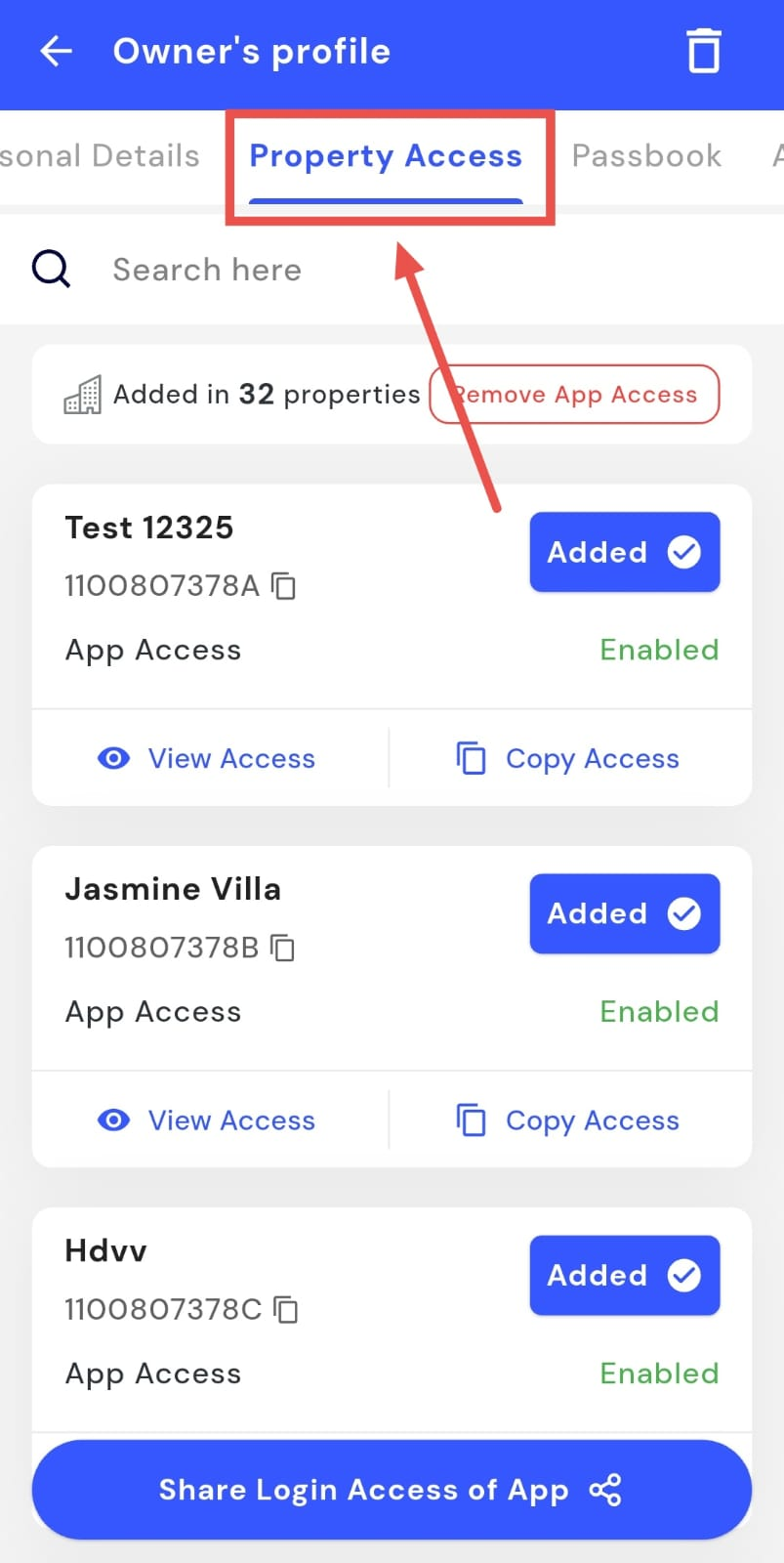Image resolution: width=784 pixels, height=1563 pixels.
Task: Copy Access for Test 12325
Action: 568,759
